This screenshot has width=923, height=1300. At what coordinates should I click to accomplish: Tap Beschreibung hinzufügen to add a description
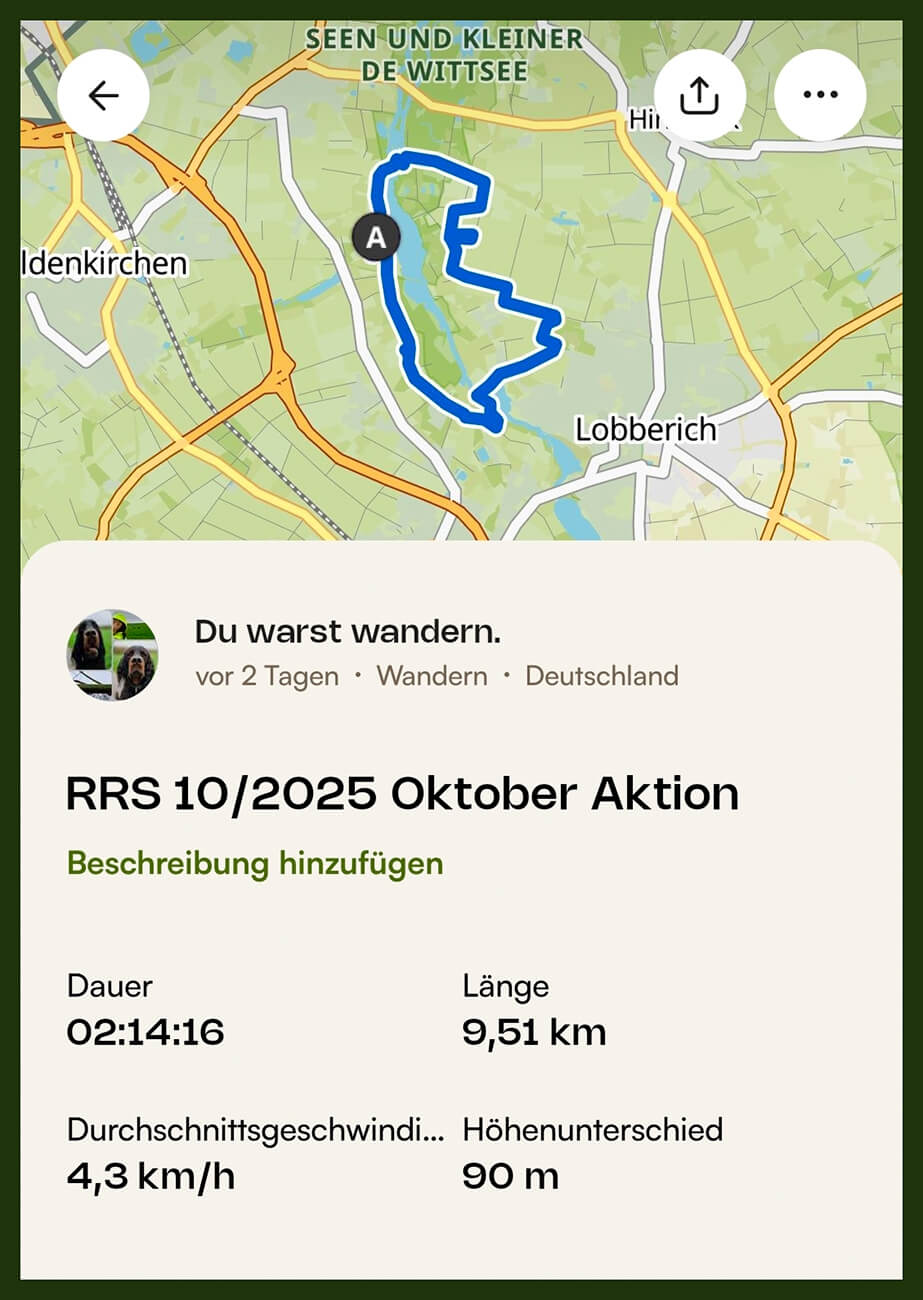(255, 863)
